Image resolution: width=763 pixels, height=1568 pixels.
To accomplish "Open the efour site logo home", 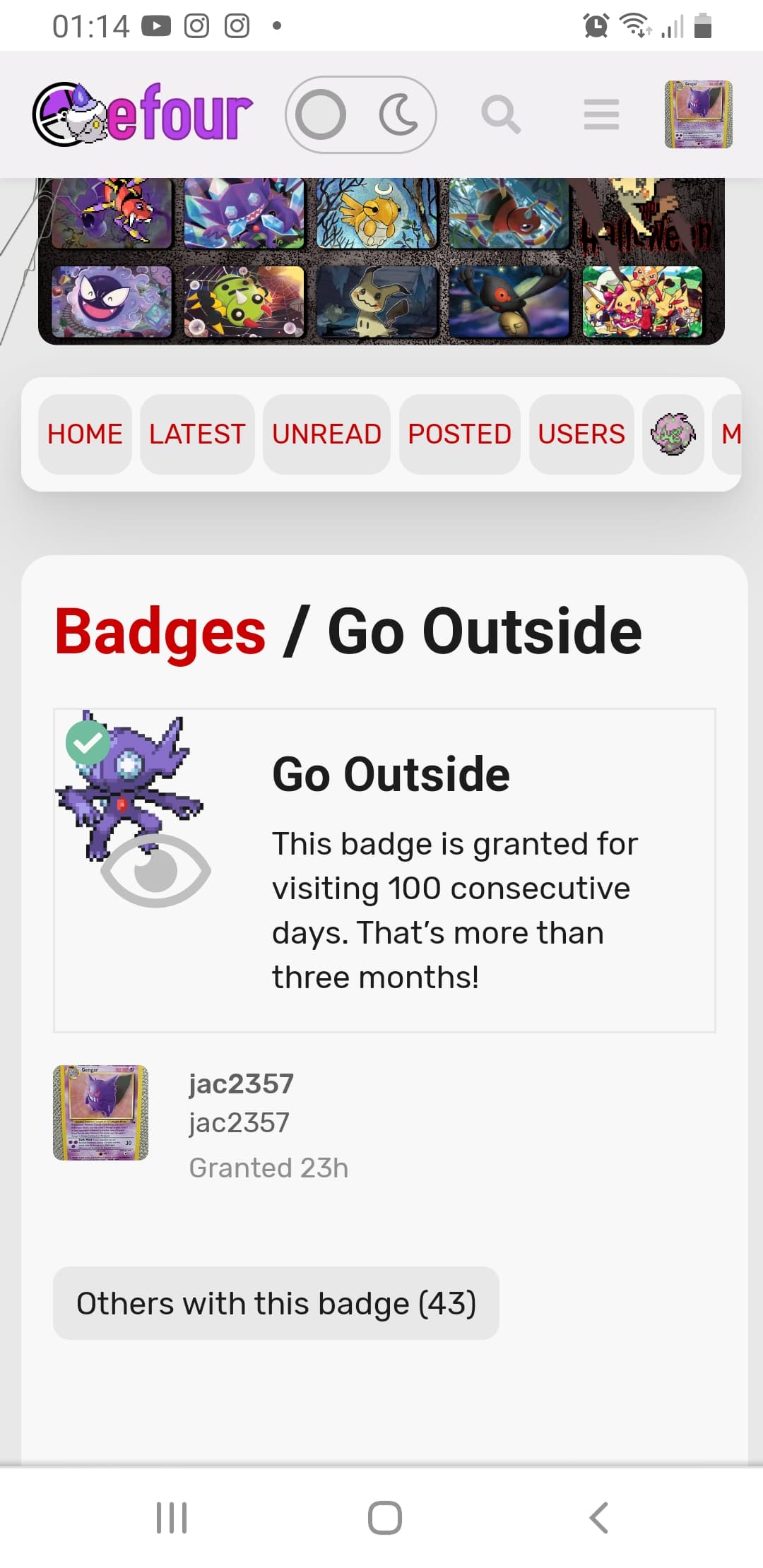I will click(x=142, y=114).
